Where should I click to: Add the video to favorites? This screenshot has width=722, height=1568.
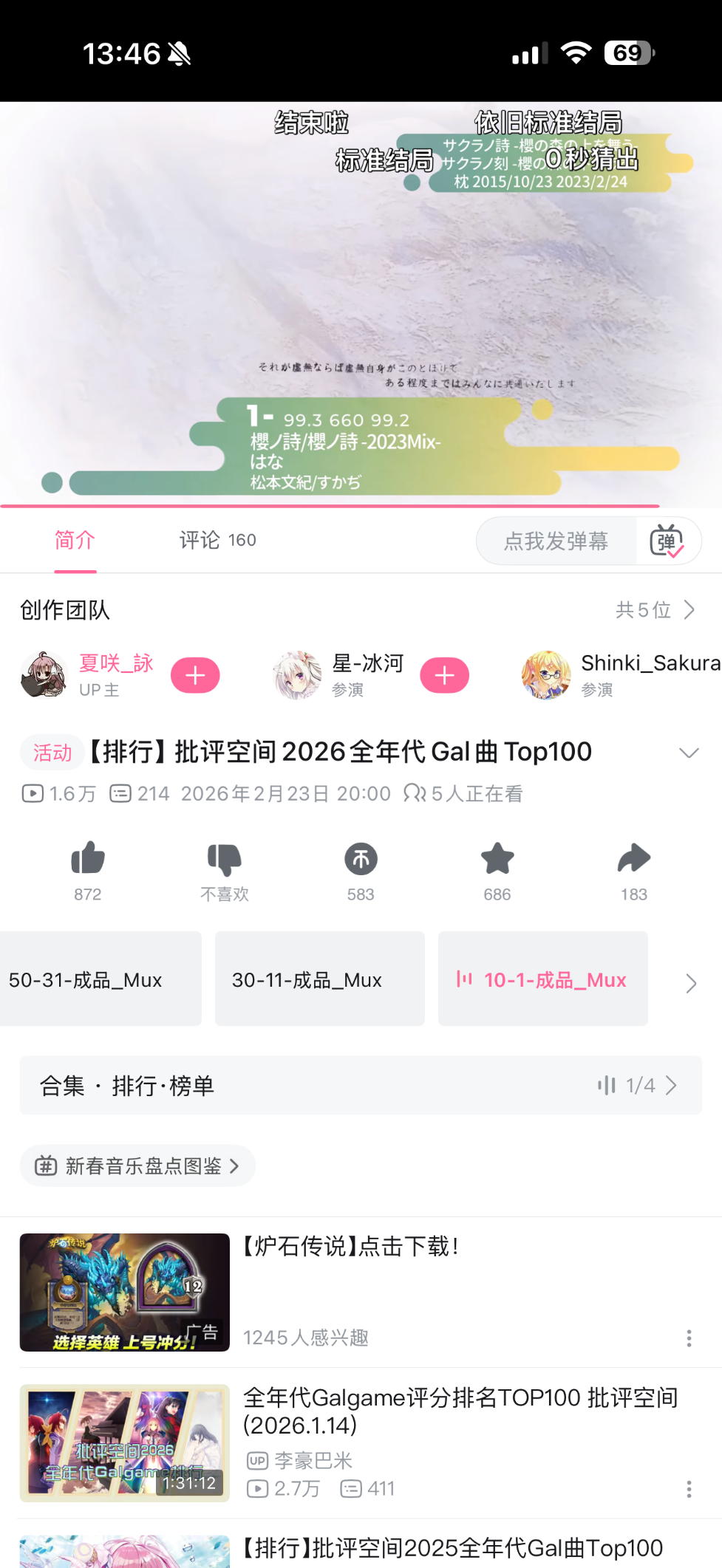tap(497, 860)
